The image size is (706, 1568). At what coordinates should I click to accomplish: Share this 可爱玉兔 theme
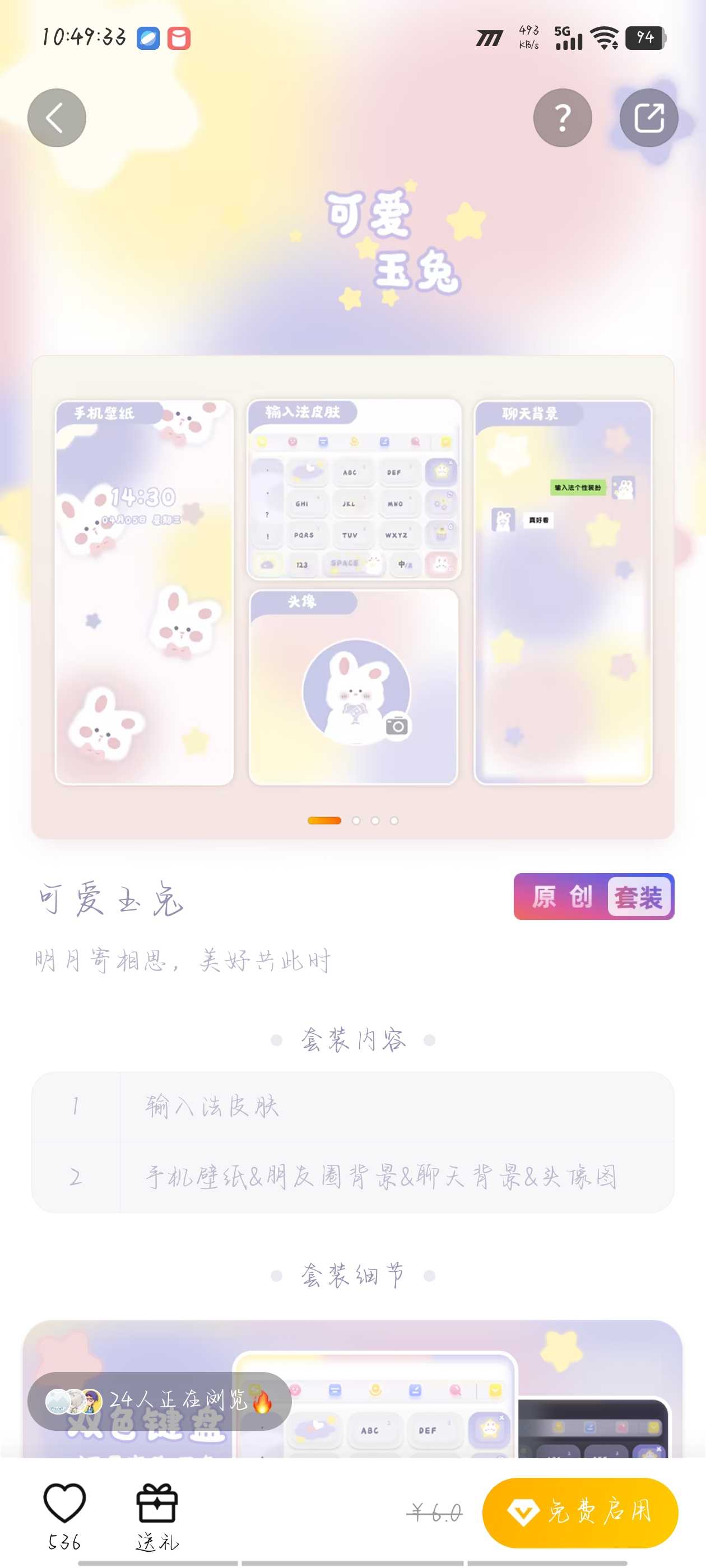point(648,118)
